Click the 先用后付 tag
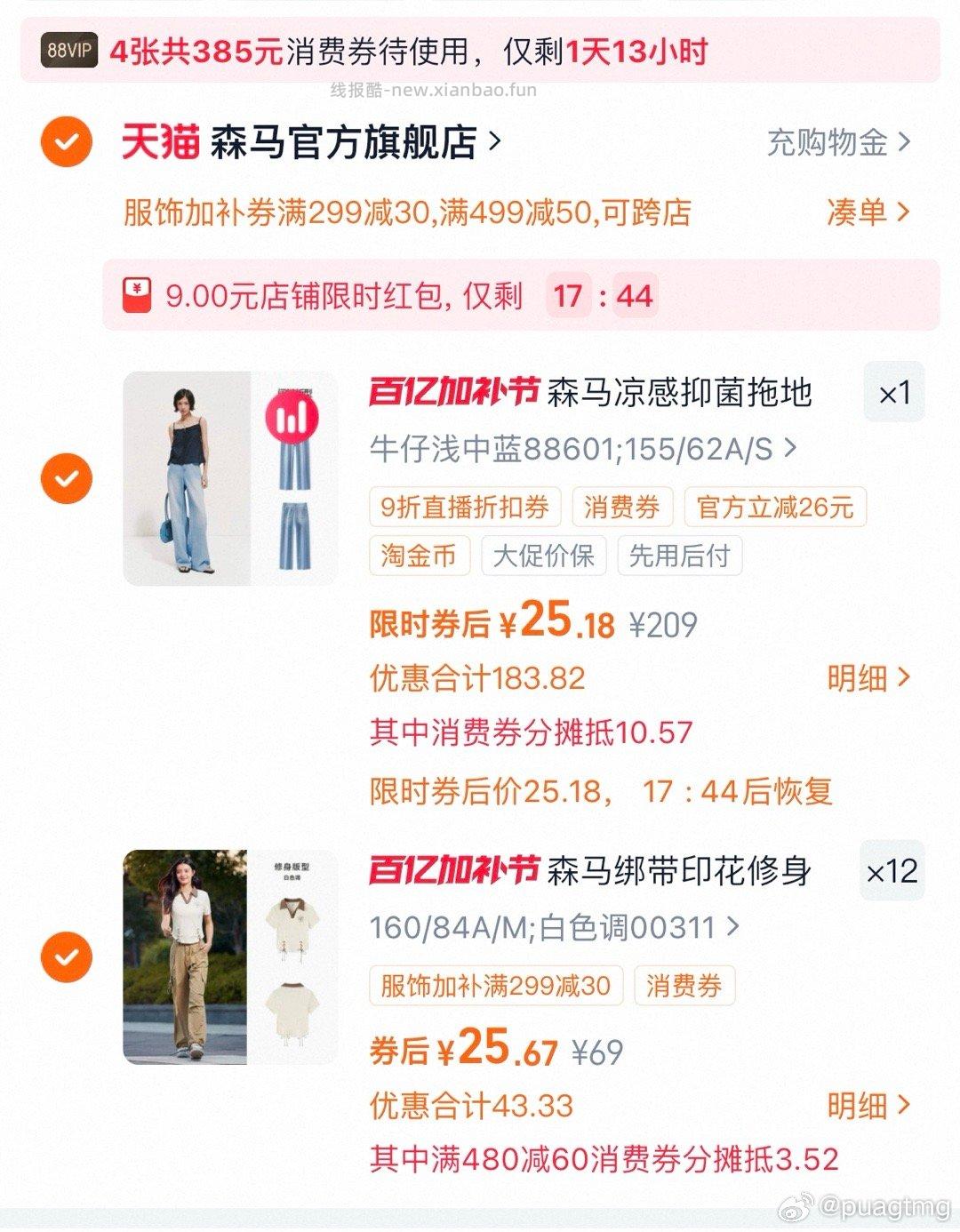Image resolution: width=960 pixels, height=1232 pixels. (680, 556)
